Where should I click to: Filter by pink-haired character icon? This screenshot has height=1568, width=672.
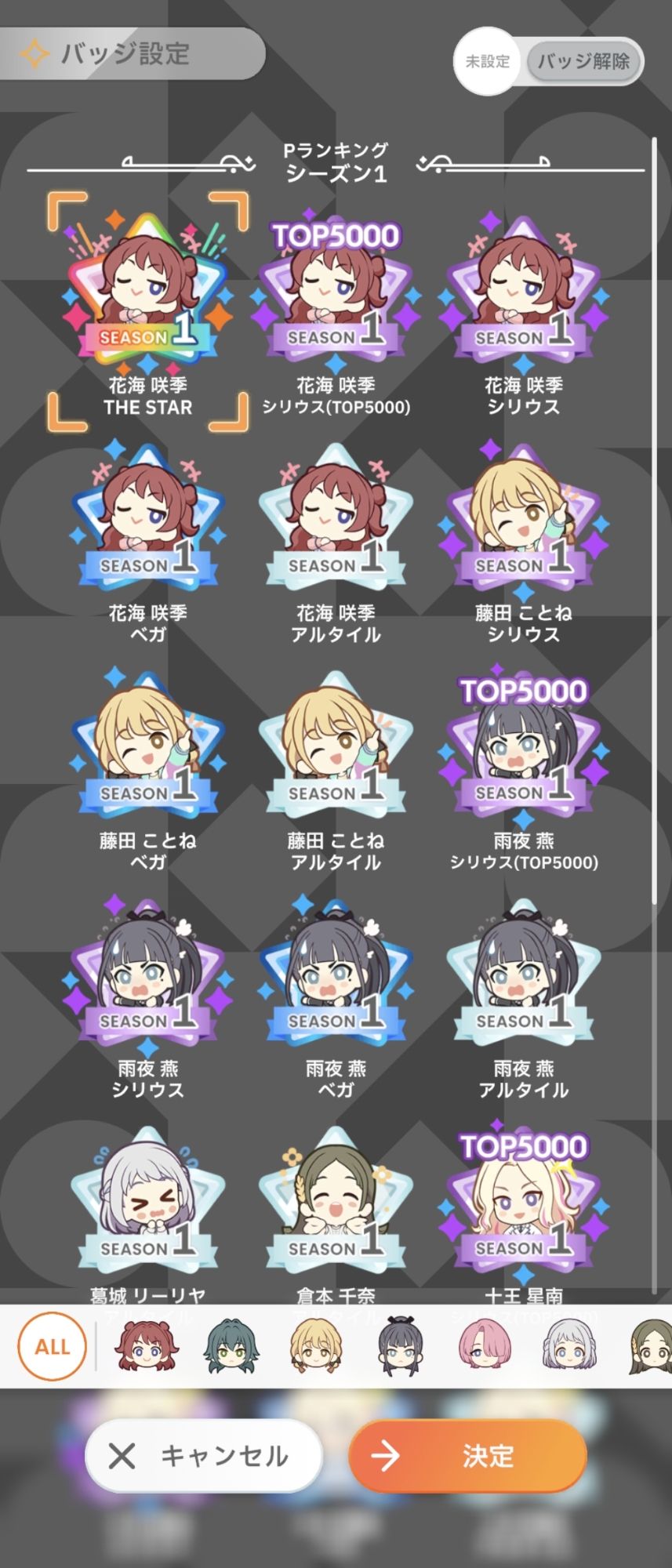tap(484, 1347)
